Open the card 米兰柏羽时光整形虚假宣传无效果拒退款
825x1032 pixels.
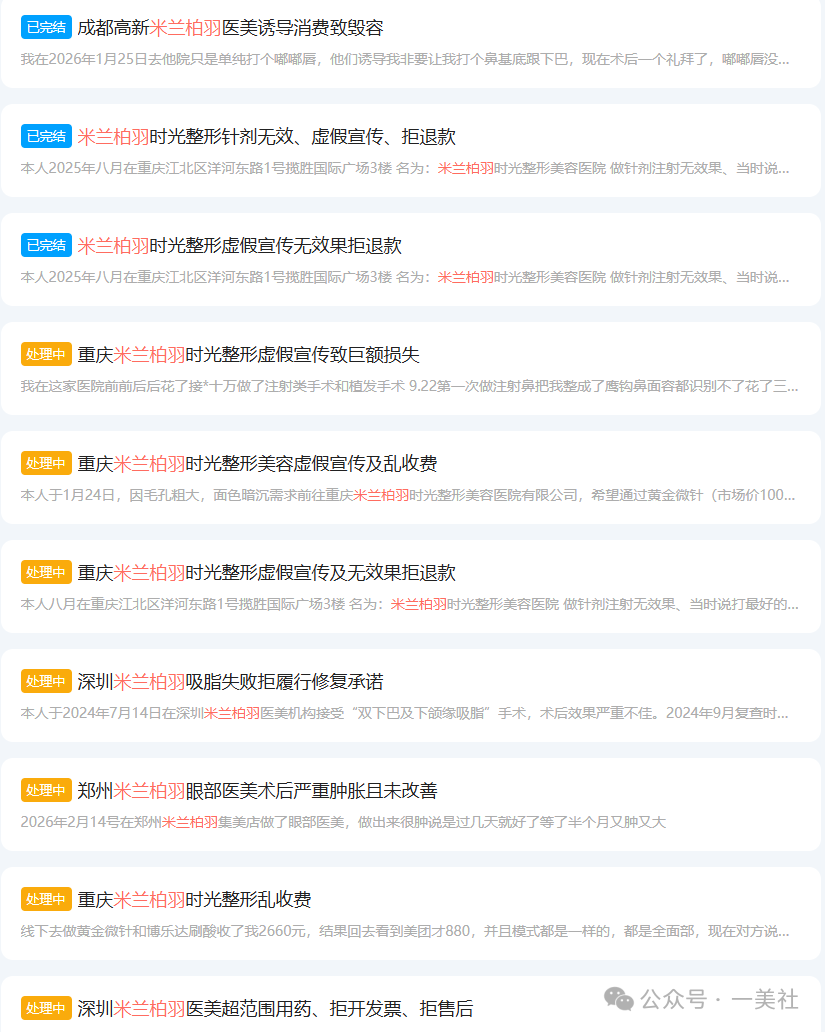(239, 245)
